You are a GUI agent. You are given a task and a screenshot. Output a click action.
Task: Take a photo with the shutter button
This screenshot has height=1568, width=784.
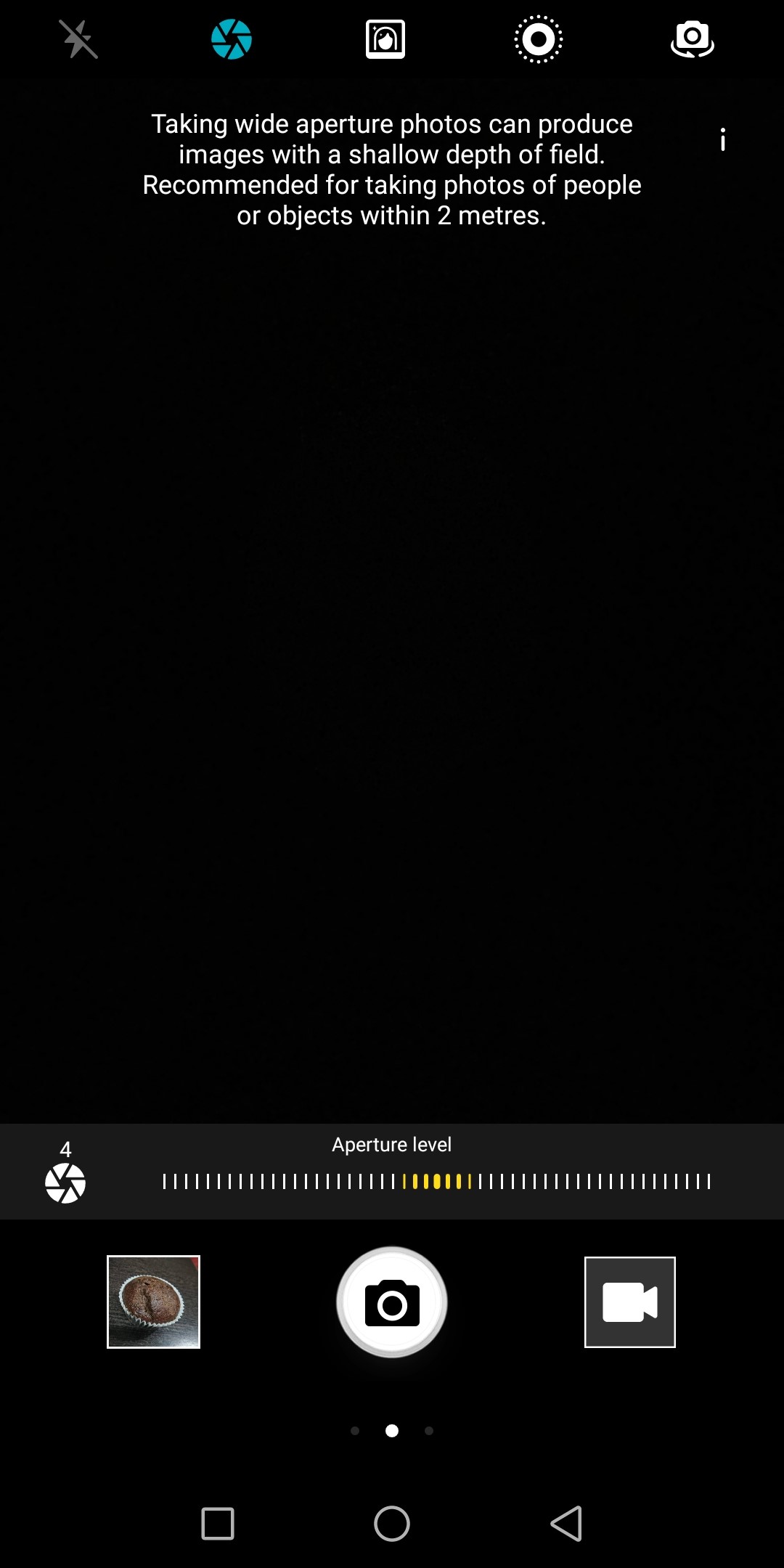point(392,1302)
